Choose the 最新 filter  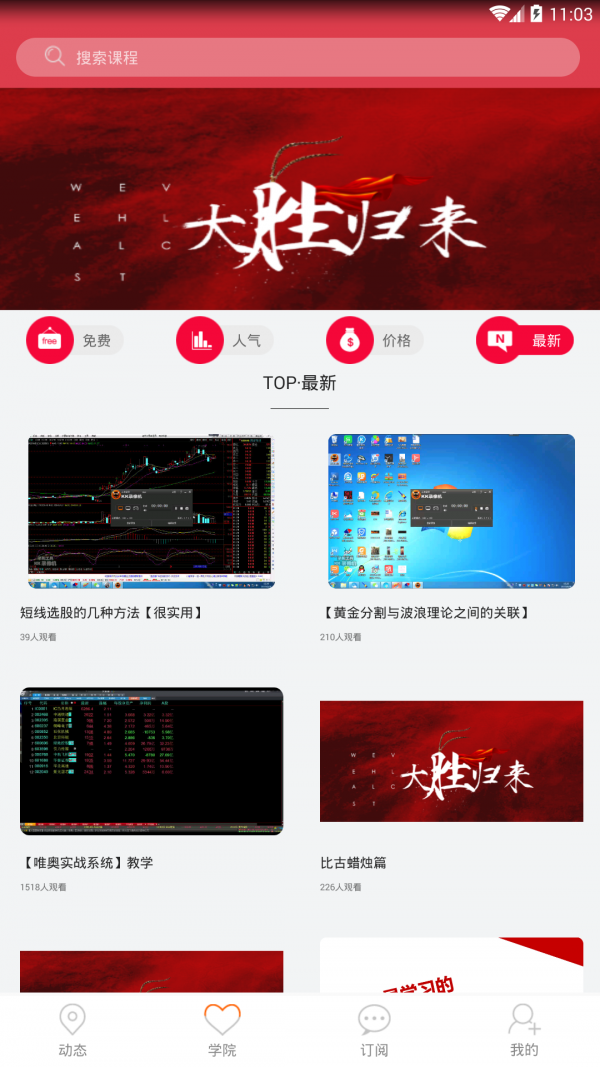coord(525,340)
